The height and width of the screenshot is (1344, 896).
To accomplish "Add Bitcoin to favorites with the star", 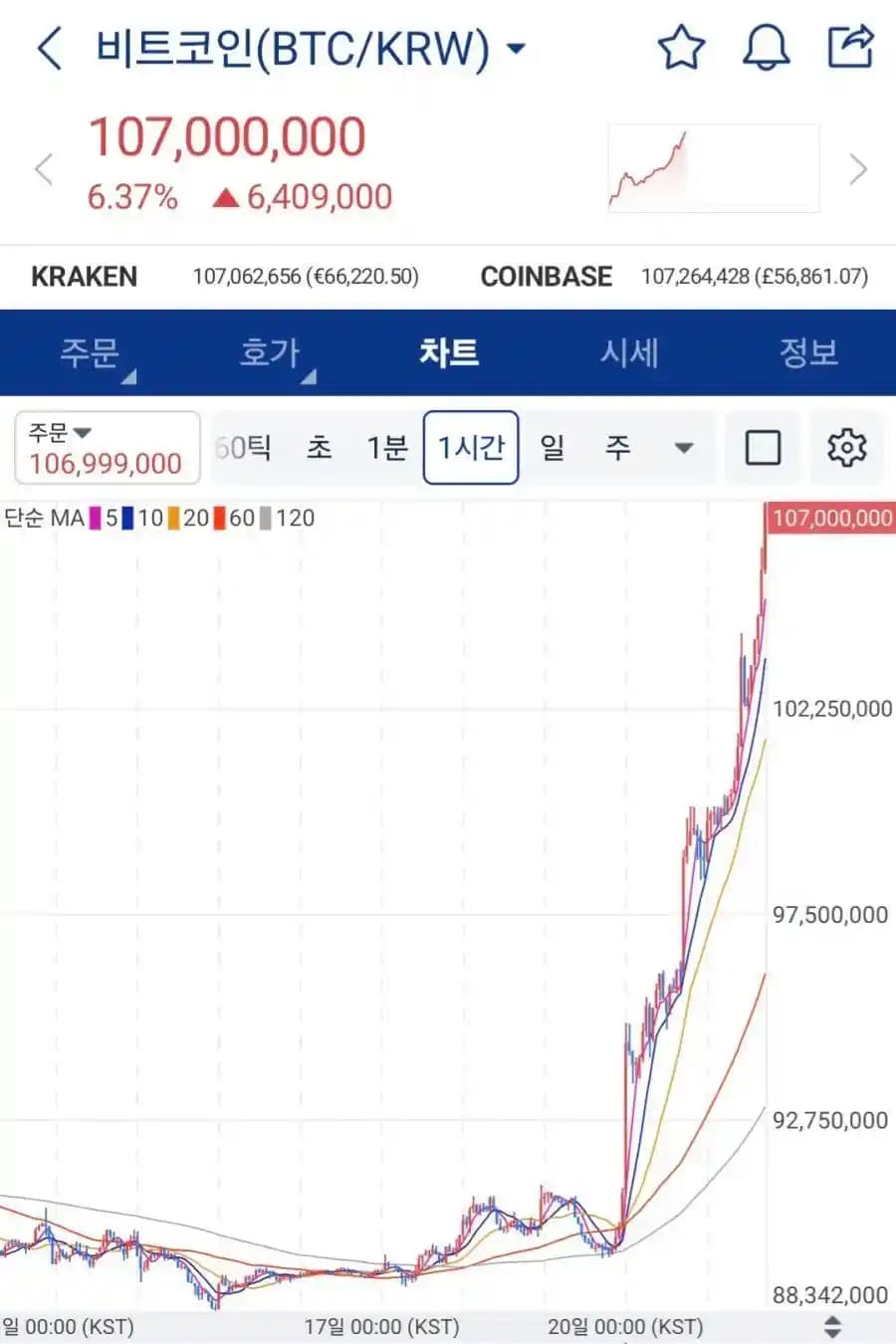I will pyautogui.click(x=682, y=48).
